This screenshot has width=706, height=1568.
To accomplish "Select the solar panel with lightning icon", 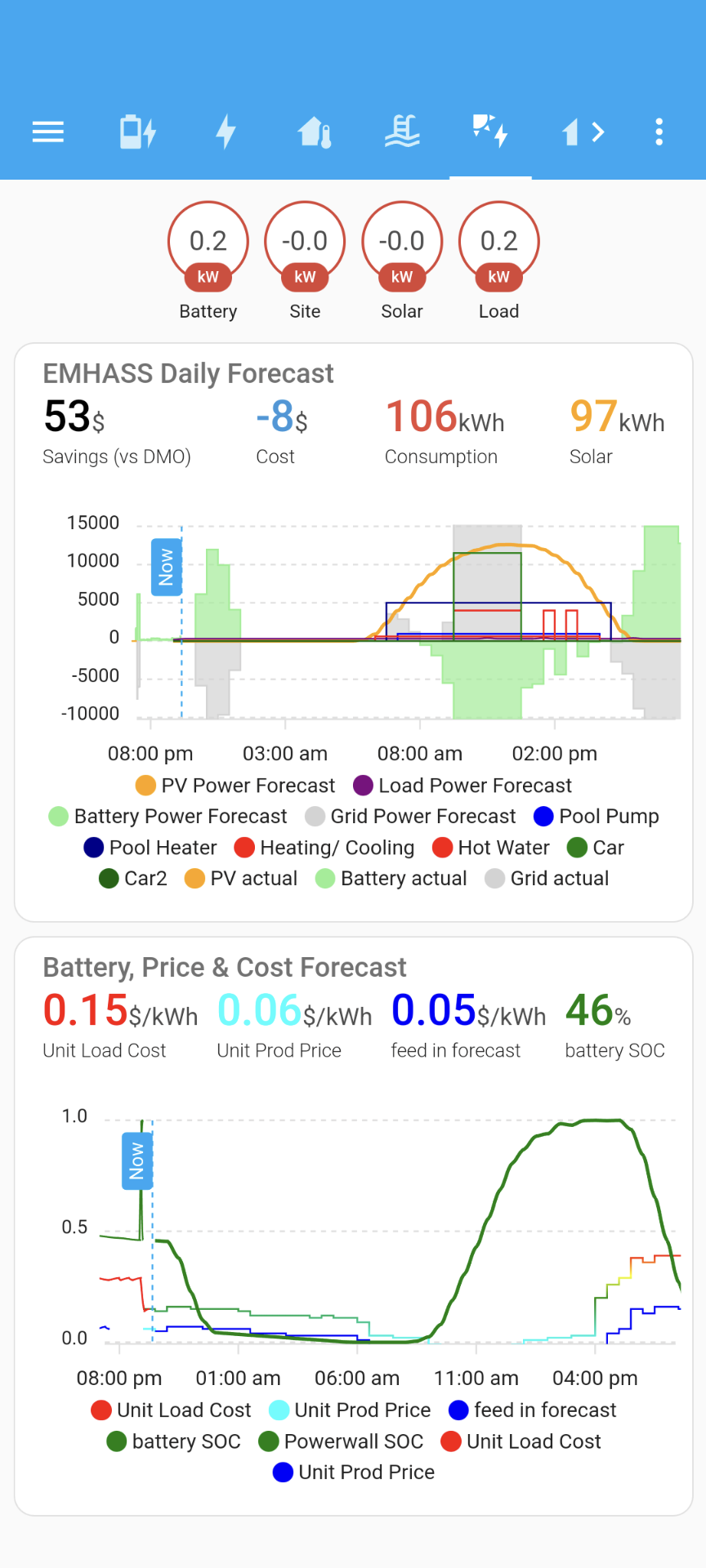I will [x=489, y=131].
